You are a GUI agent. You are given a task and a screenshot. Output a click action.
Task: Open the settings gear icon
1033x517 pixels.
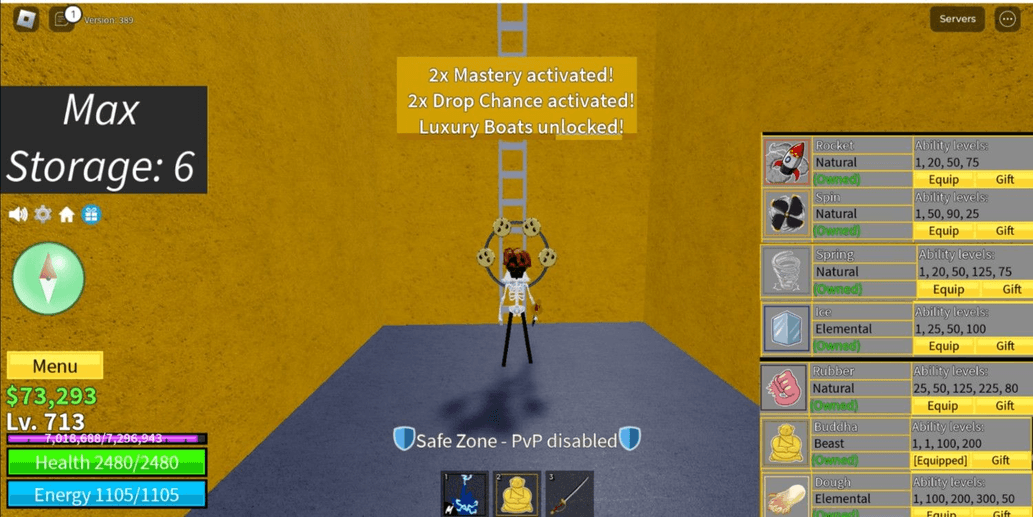43,214
